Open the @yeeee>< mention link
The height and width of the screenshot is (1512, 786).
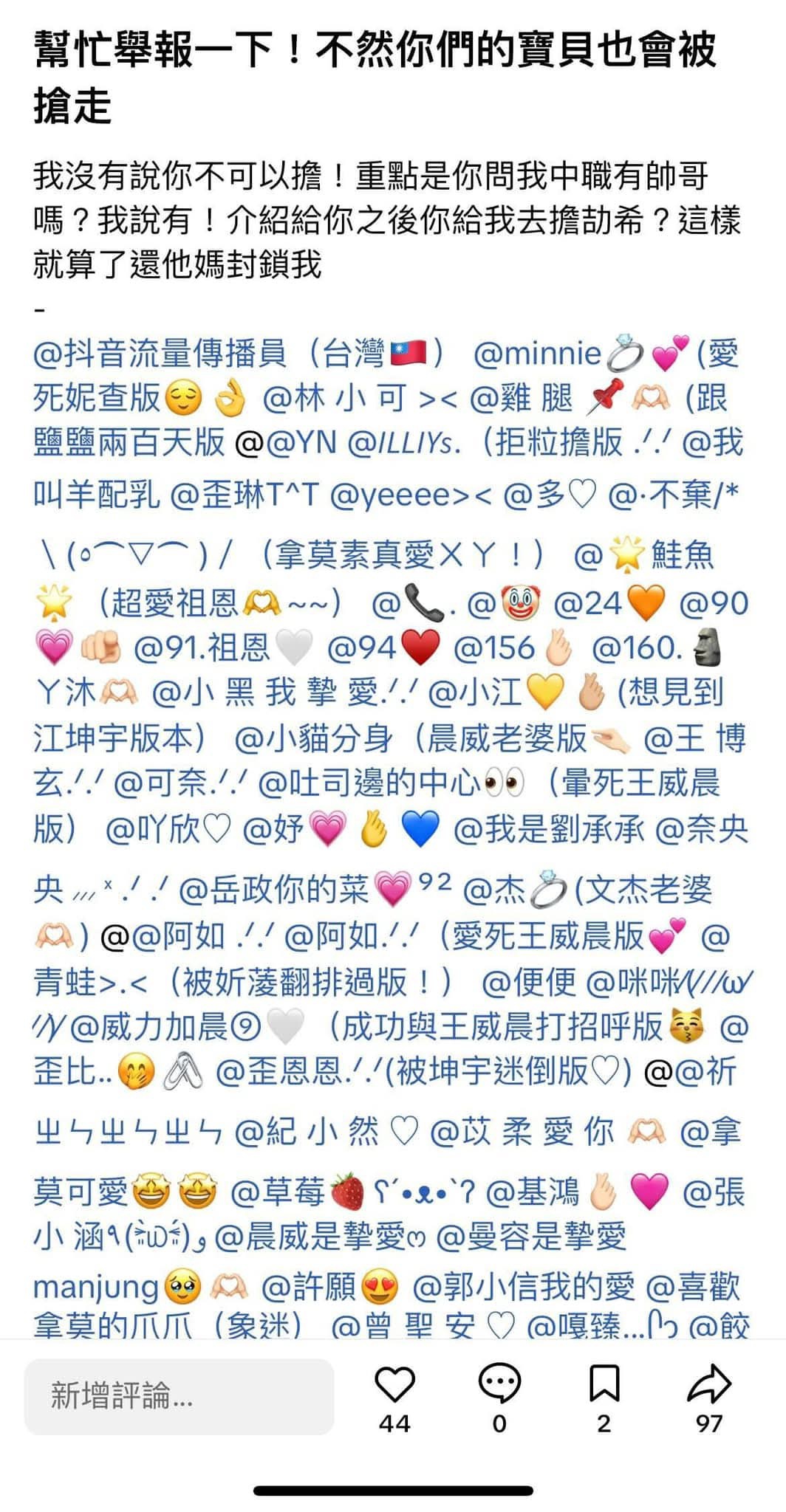click(x=410, y=494)
